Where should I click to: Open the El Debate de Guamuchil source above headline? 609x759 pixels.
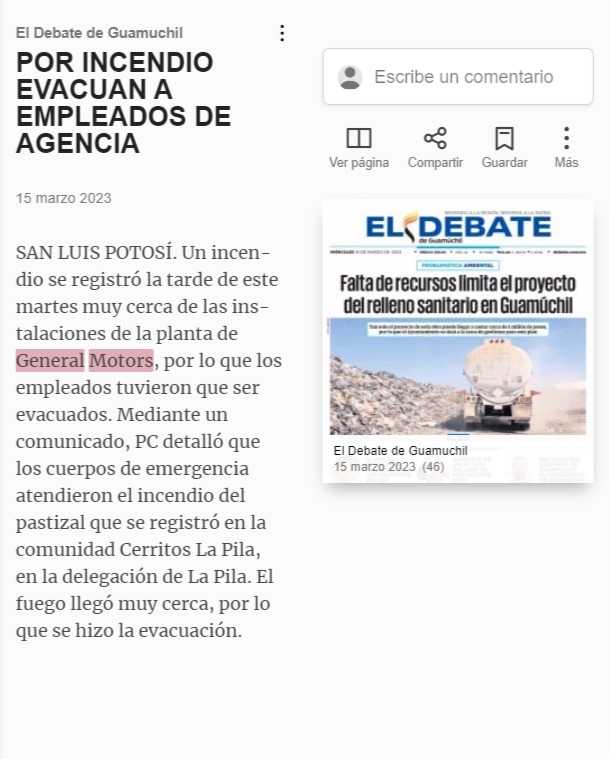pyautogui.click(x=99, y=33)
